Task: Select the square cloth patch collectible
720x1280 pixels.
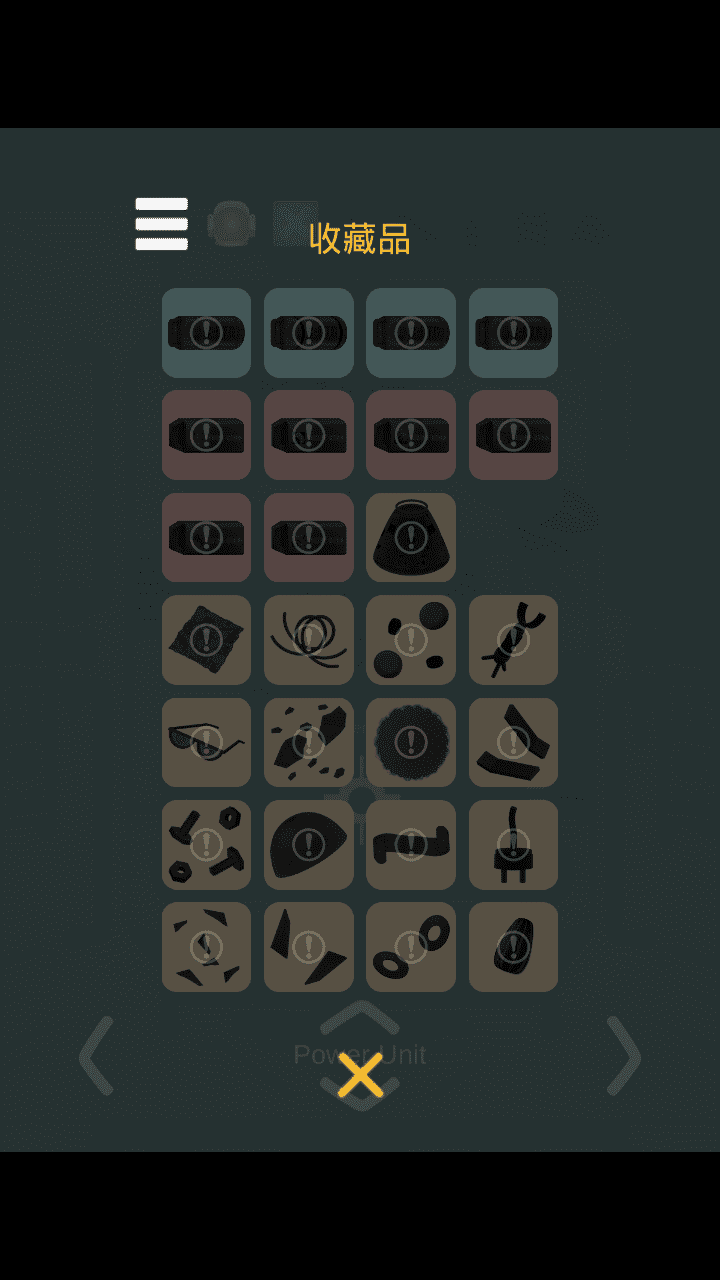Action: (206, 640)
